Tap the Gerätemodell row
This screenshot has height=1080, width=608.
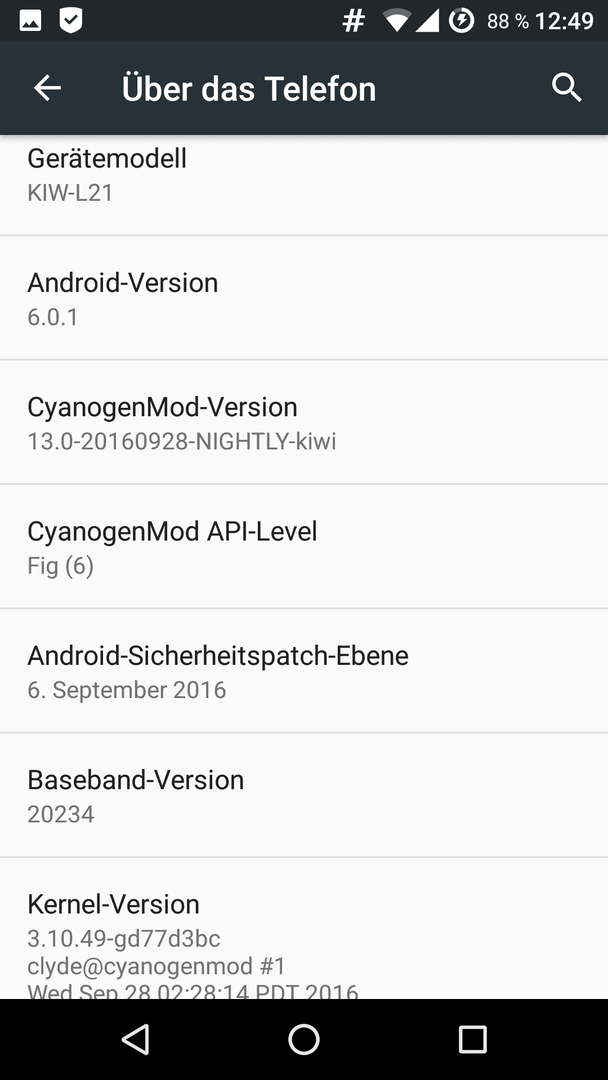click(304, 185)
